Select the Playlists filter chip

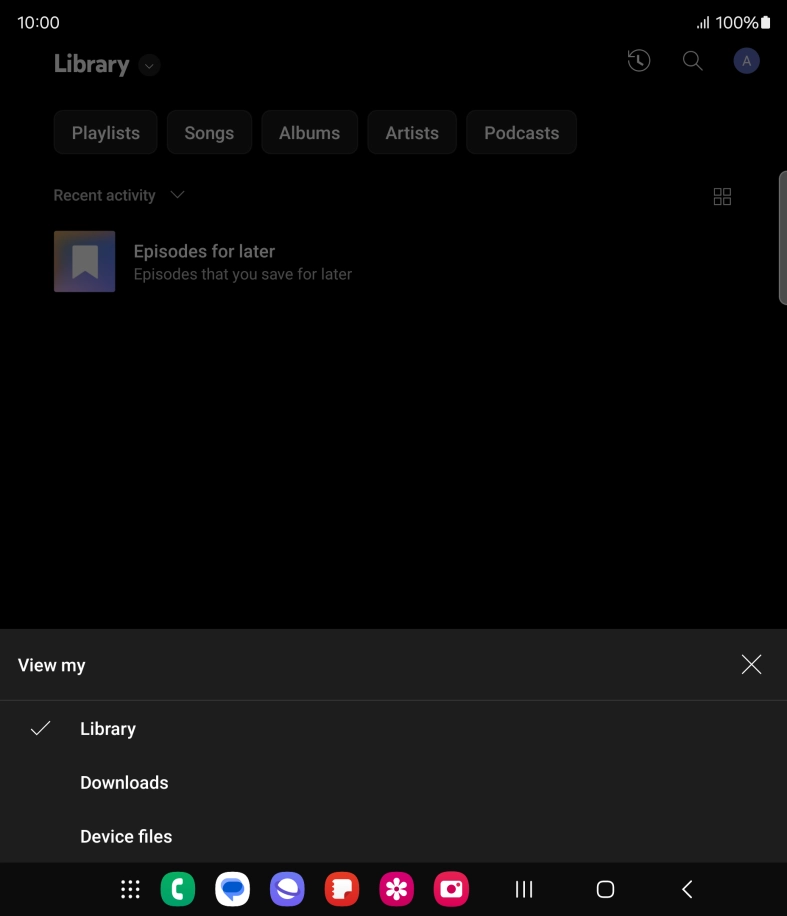pos(105,132)
